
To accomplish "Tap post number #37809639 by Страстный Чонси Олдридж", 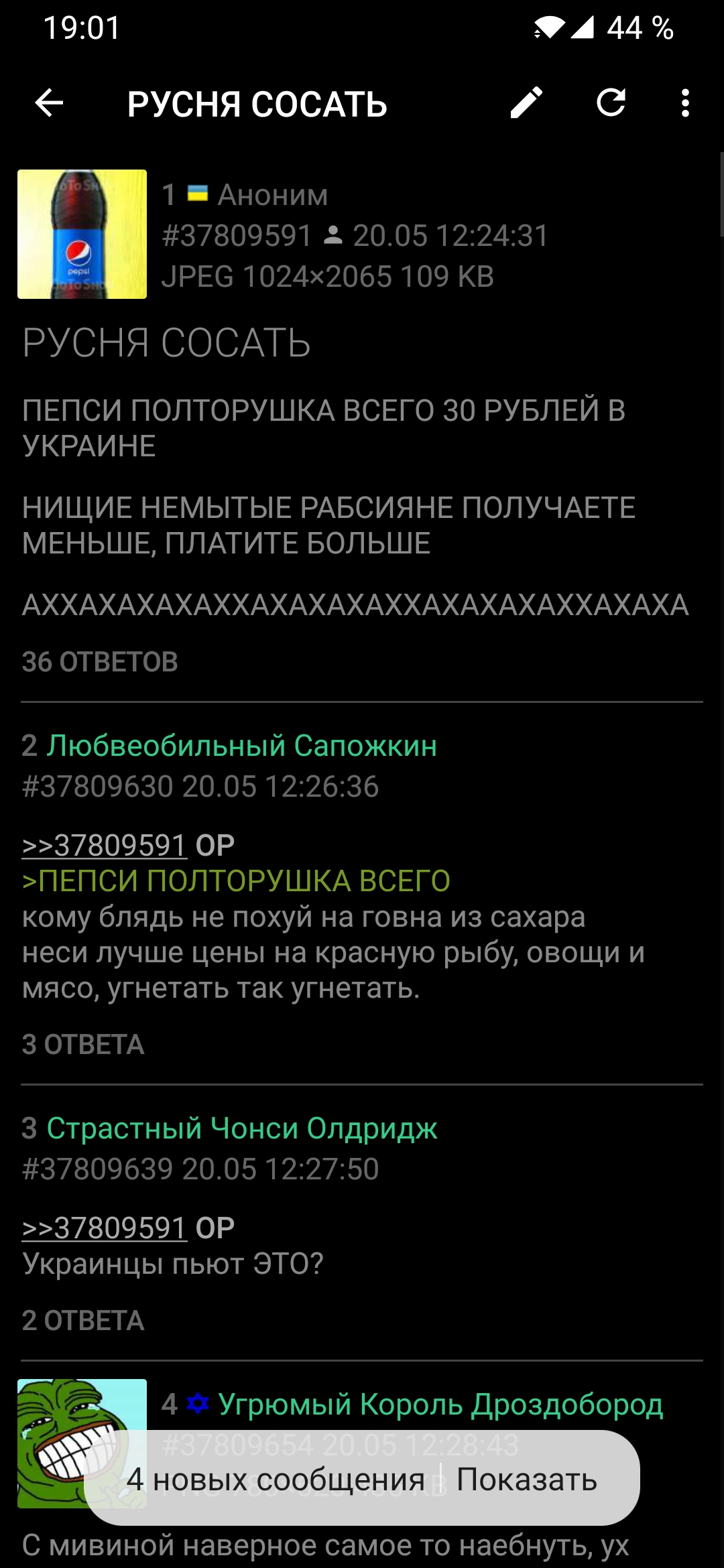I will point(98,1169).
